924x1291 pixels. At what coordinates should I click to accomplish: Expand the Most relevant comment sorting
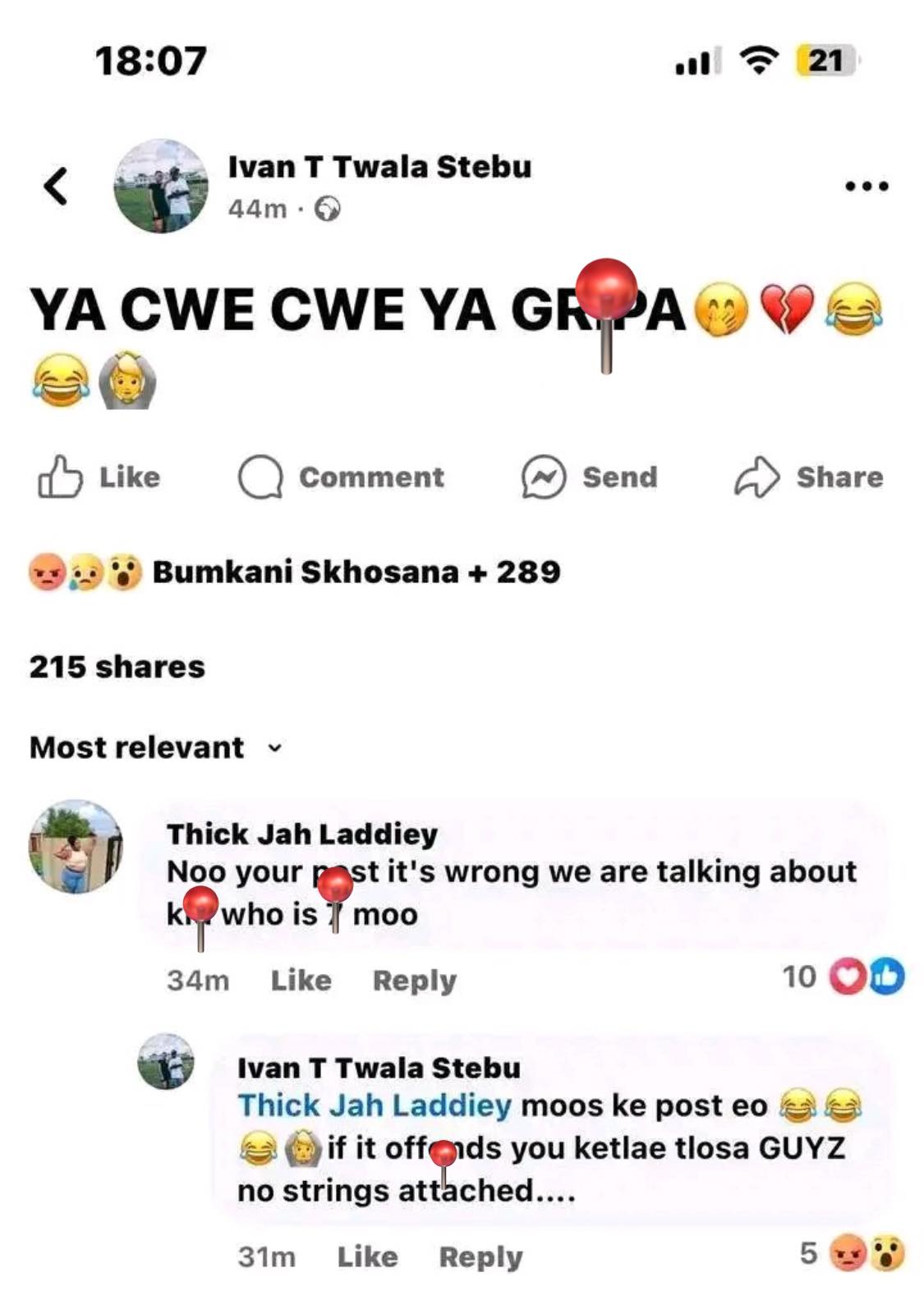156,747
